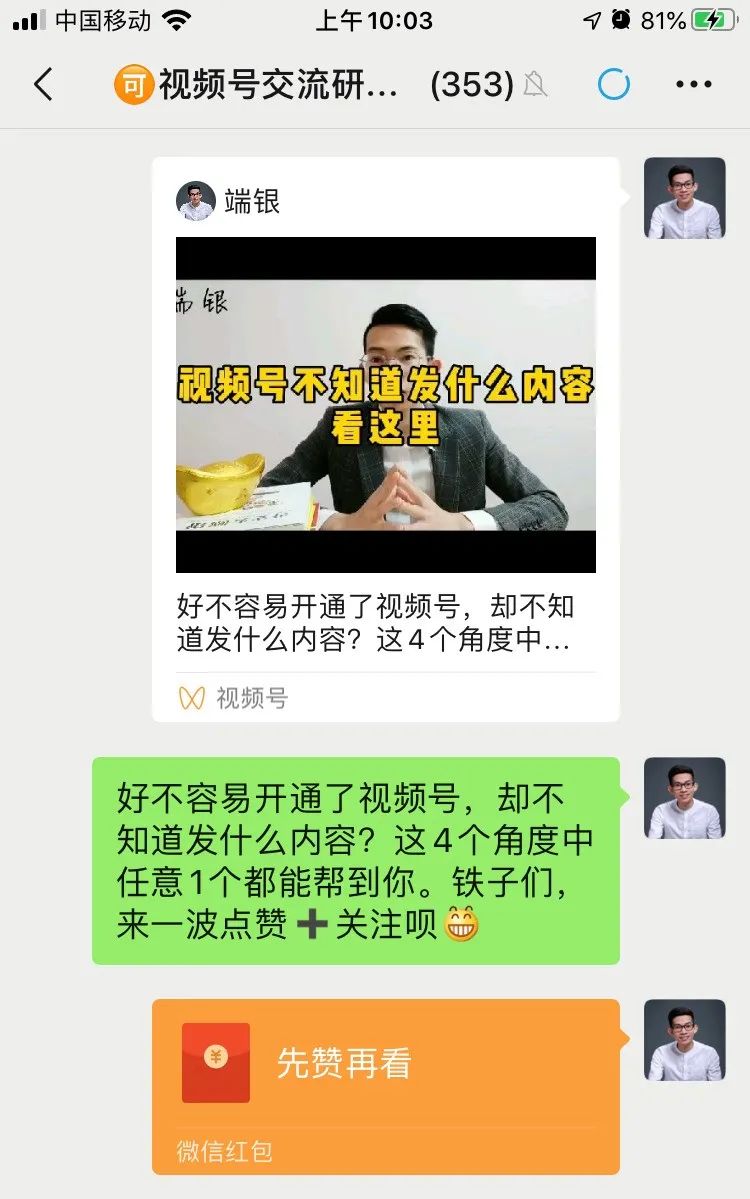Open sender's avatar next to the green message
Viewport: 750px width, 1199px height.
(684, 798)
